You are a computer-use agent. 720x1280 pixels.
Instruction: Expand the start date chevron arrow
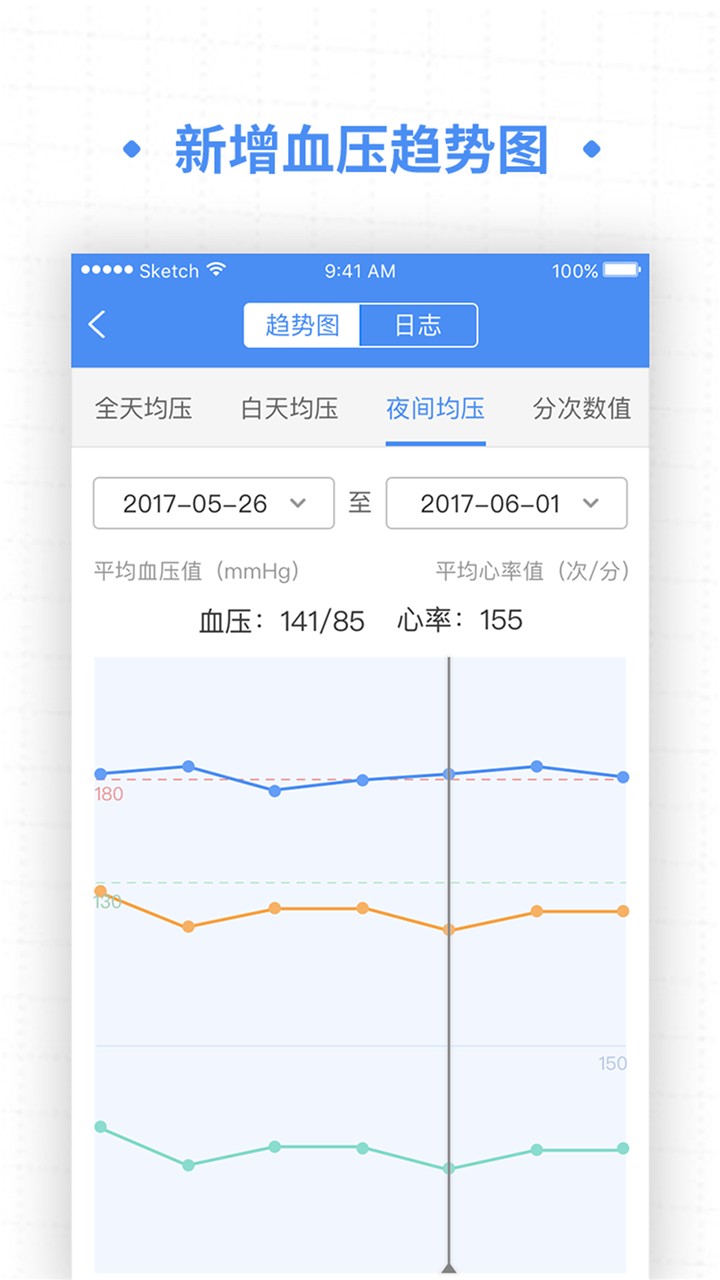pyautogui.click(x=299, y=503)
